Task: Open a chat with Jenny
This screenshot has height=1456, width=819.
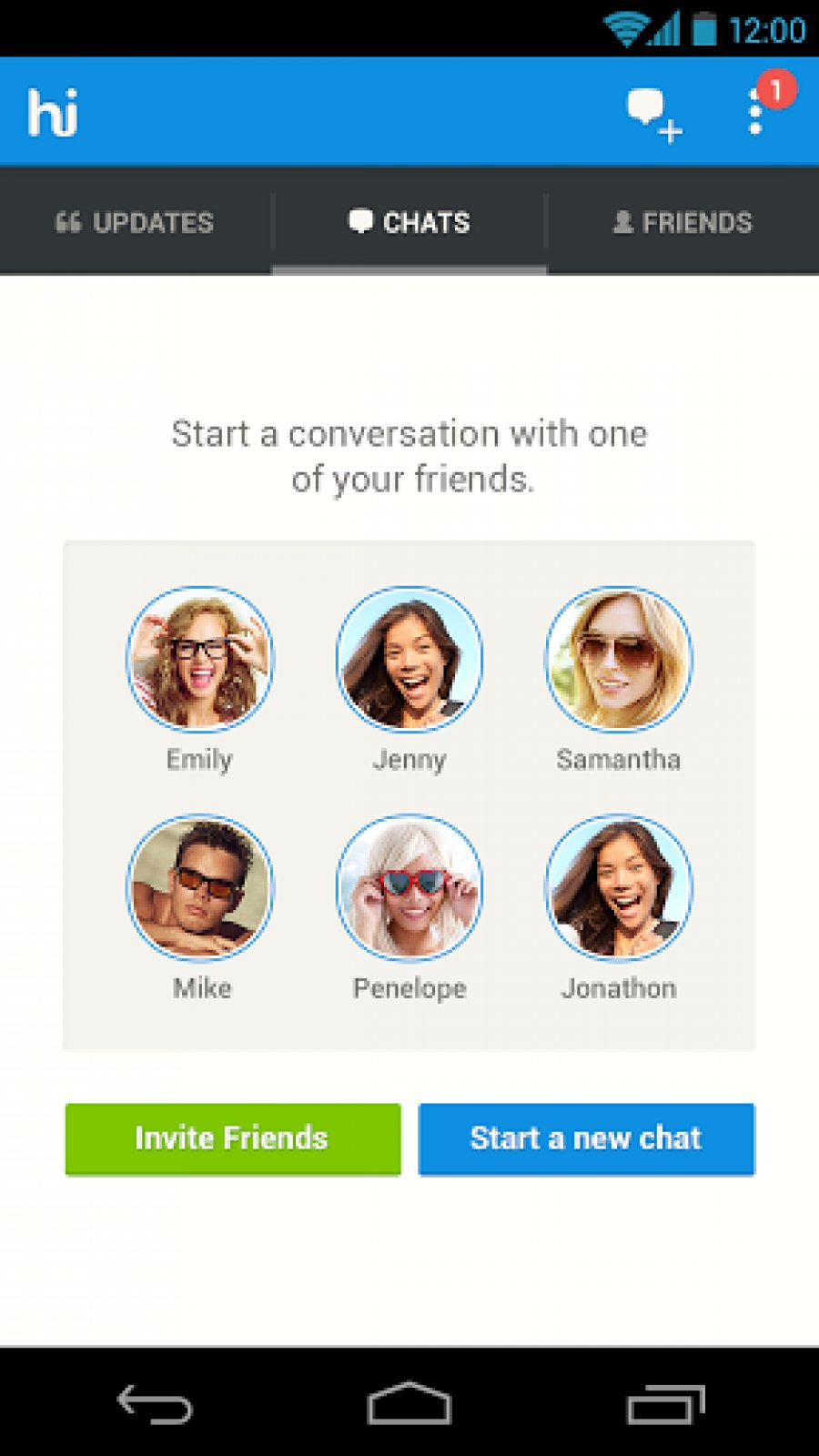Action: click(x=409, y=659)
